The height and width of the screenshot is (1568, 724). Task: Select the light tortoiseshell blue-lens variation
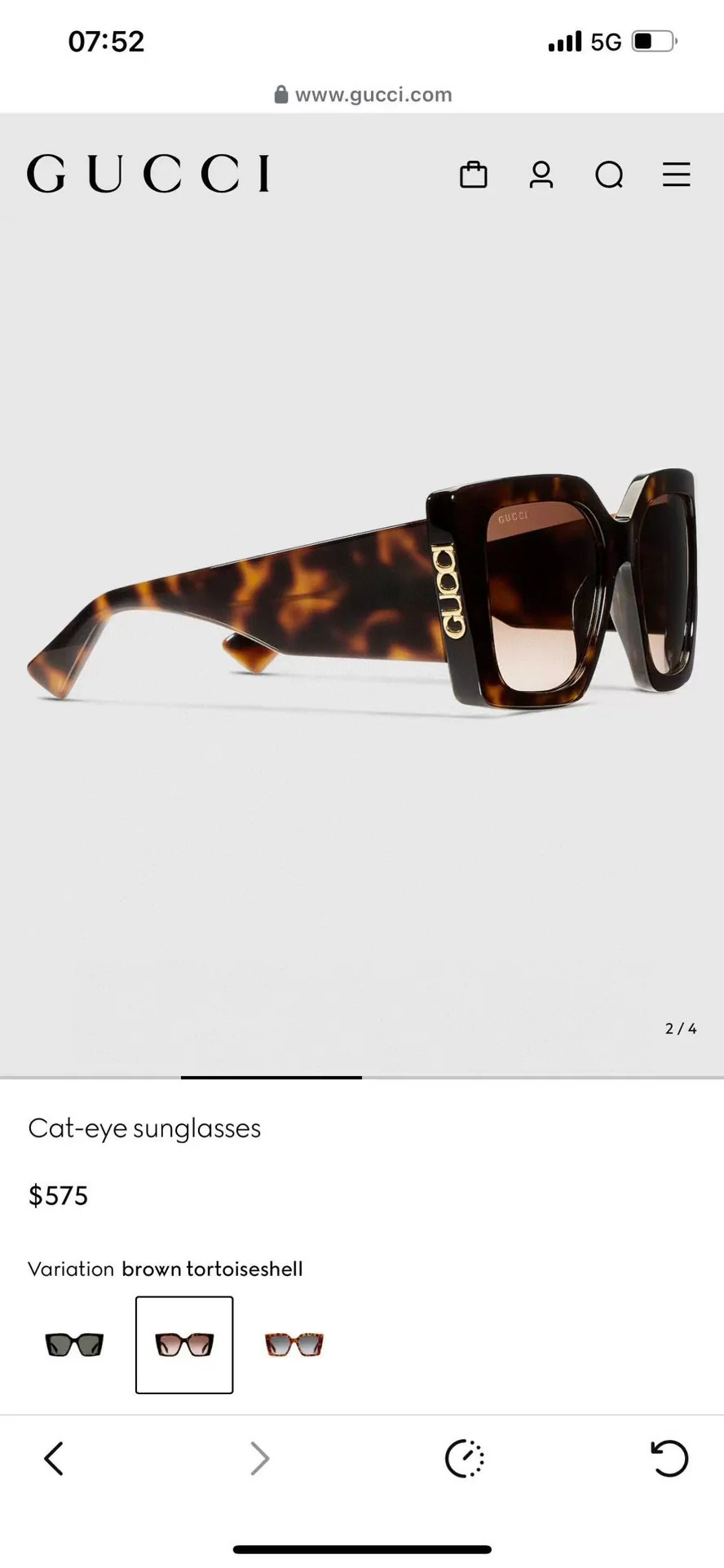click(294, 1344)
